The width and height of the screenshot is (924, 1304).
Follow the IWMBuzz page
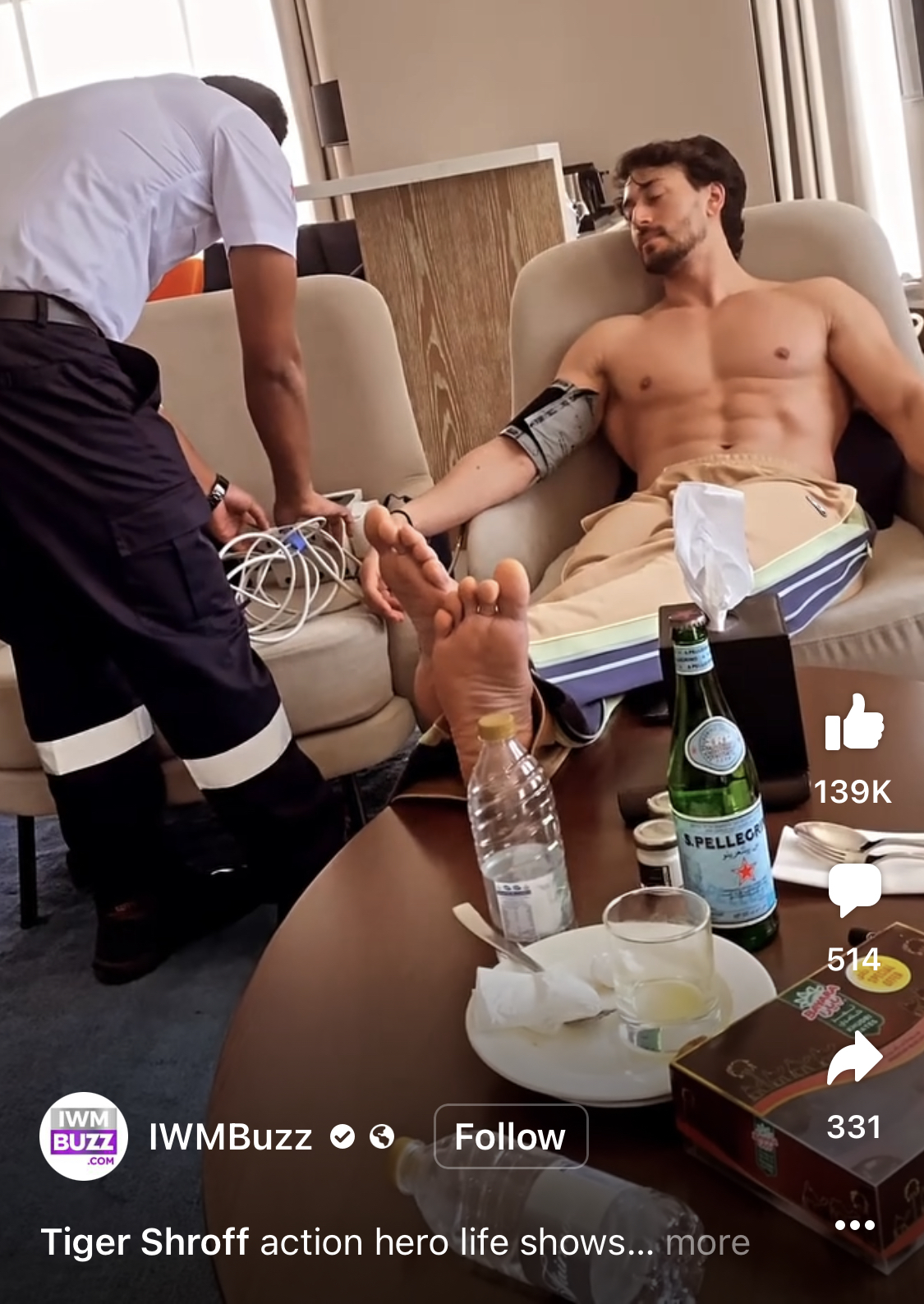point(510,1137)
